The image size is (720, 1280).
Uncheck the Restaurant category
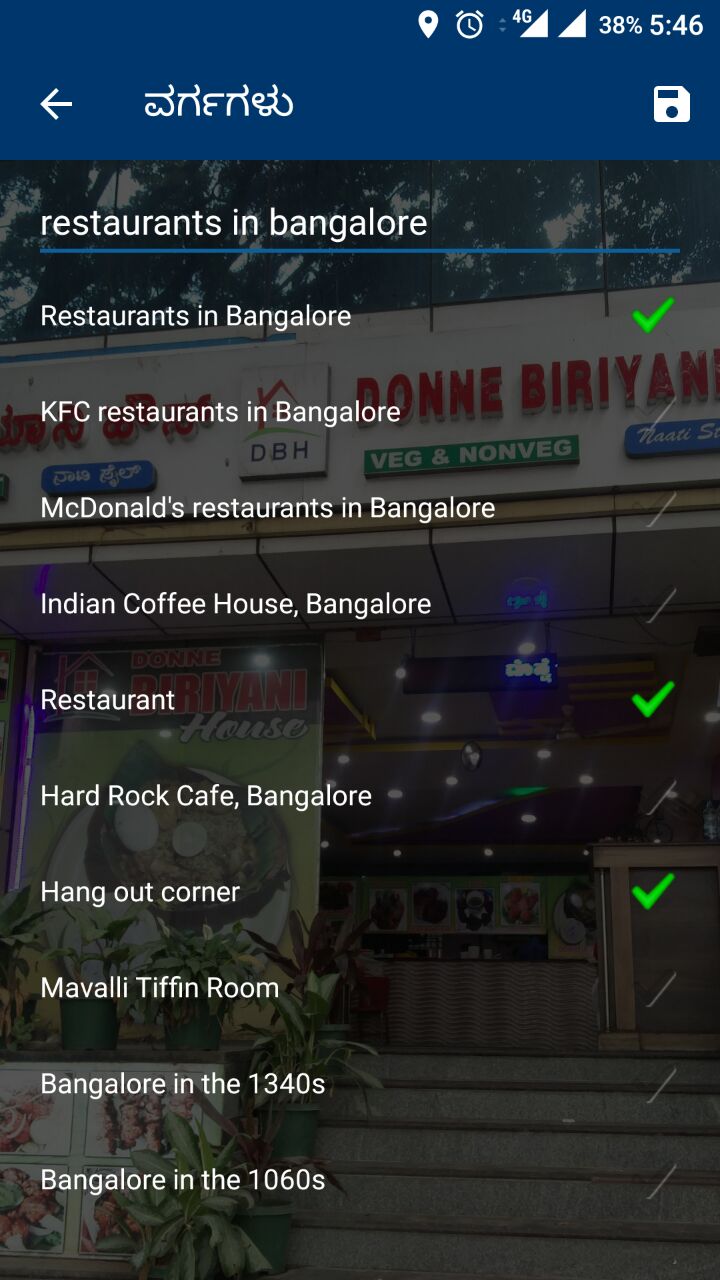pyautogui.click(x=653, y=700)
